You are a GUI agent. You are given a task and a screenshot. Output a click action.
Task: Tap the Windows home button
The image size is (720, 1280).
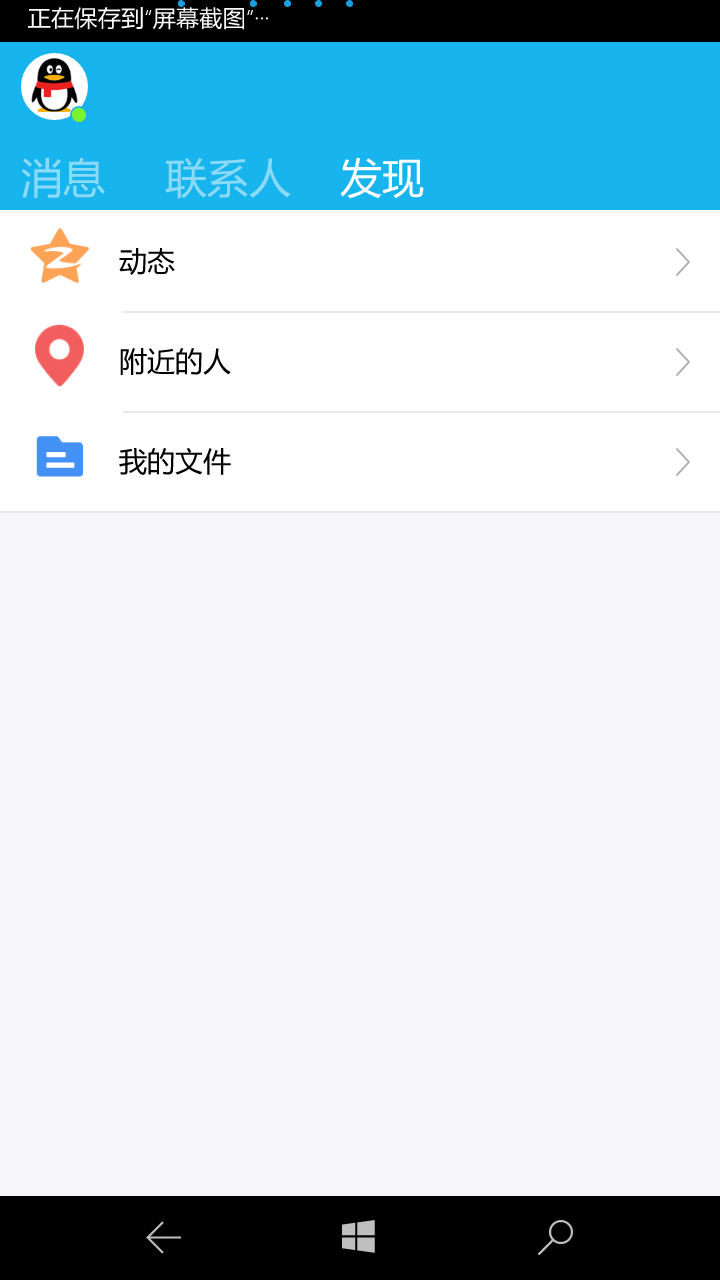coord(358,1237)
